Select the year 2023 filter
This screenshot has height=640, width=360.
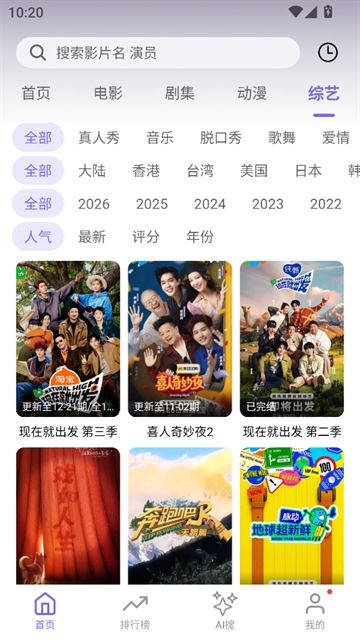coord(267,204)
